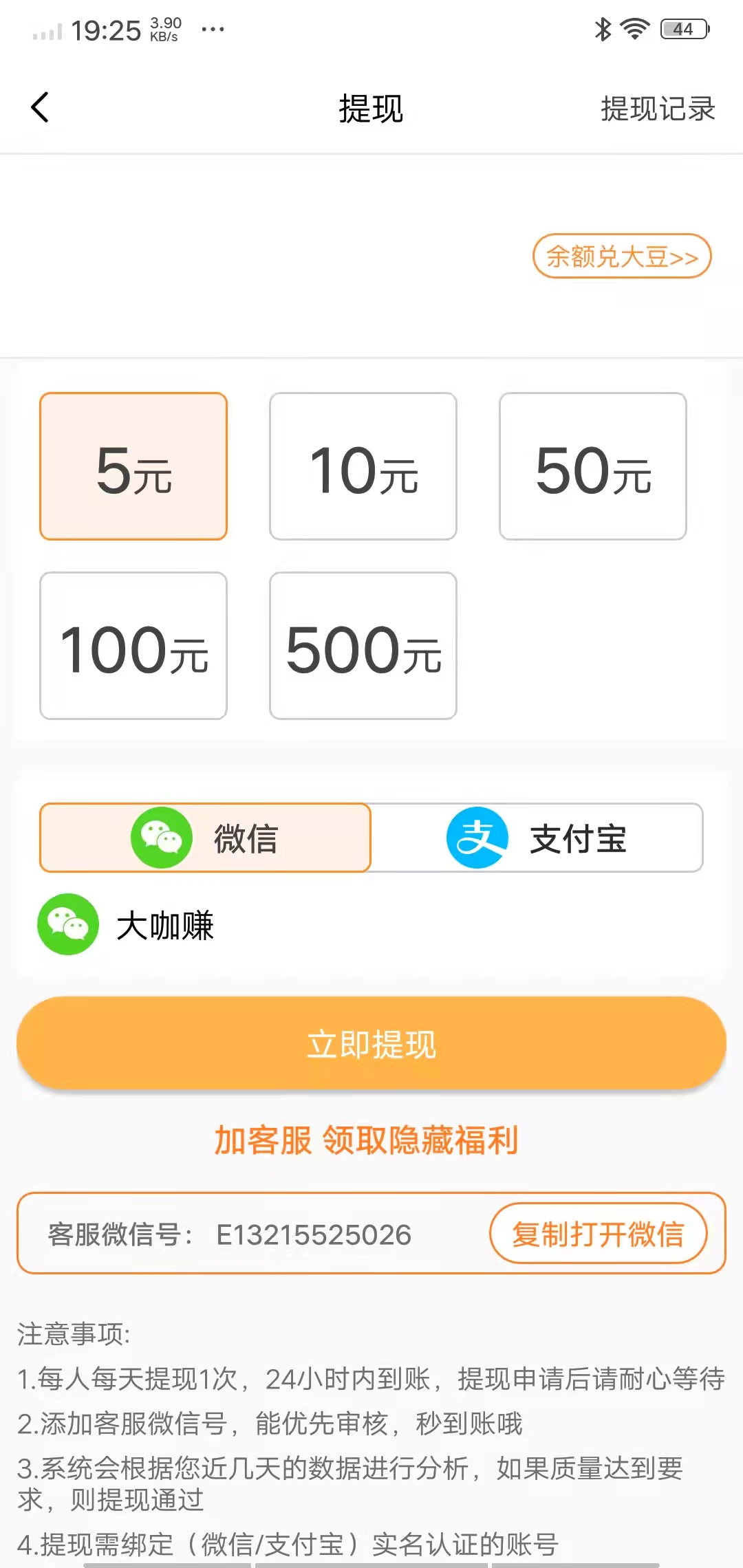Screen dimensions: 743x1568
Task: Click the WeChat icon beside 大咖赚
Action: coord(68,924)
